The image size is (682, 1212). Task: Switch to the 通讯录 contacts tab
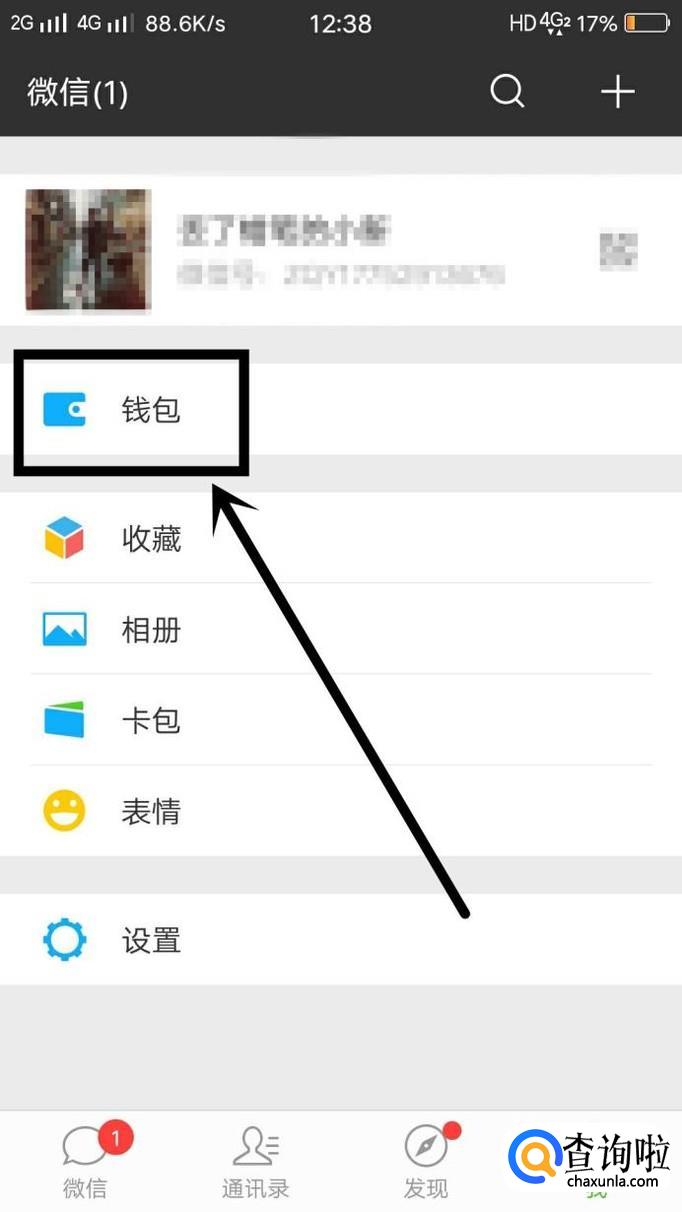coord(256,1162)
